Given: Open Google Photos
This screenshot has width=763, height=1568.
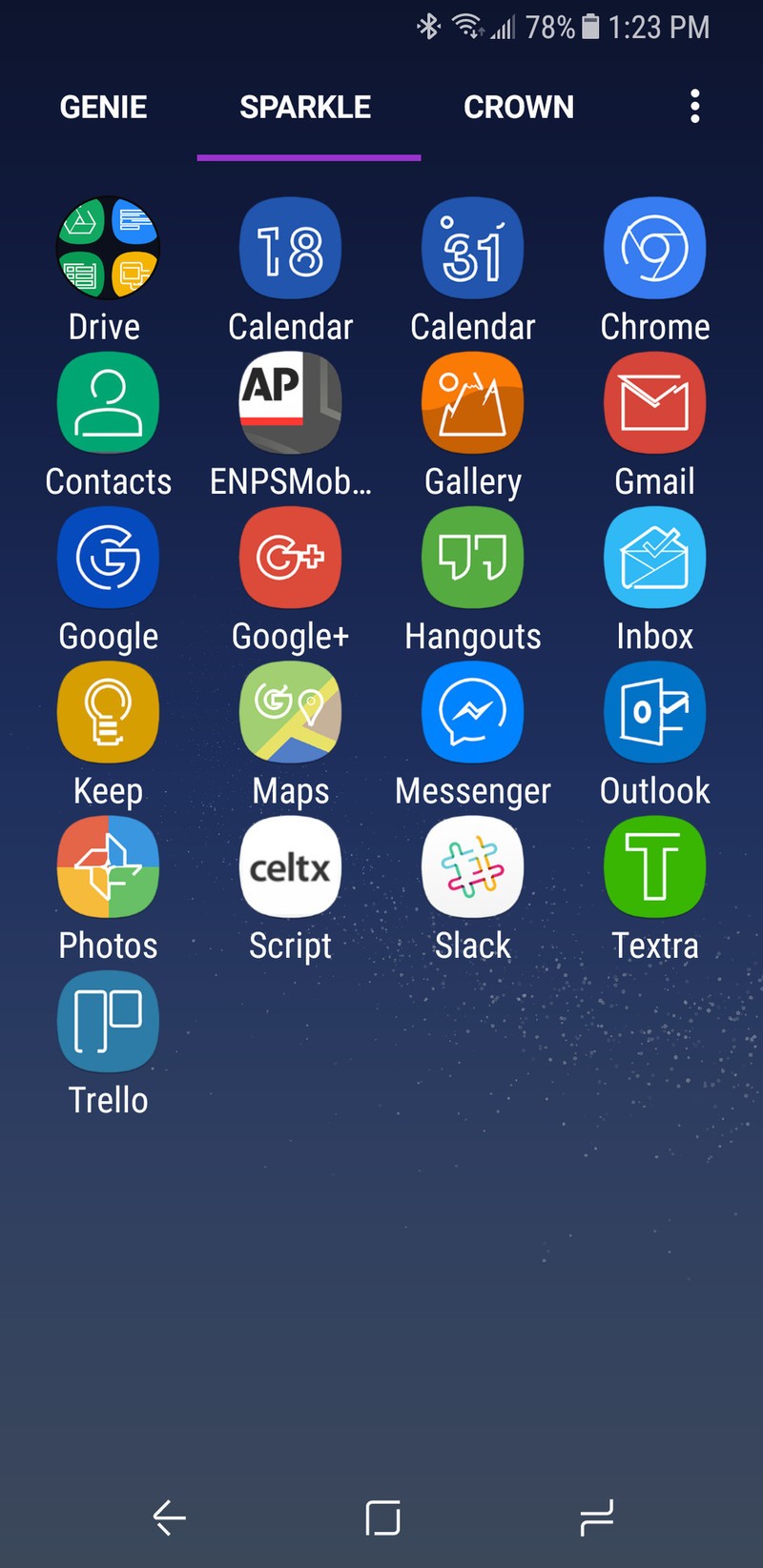Looking at the screenshot, I should [108, 867].
